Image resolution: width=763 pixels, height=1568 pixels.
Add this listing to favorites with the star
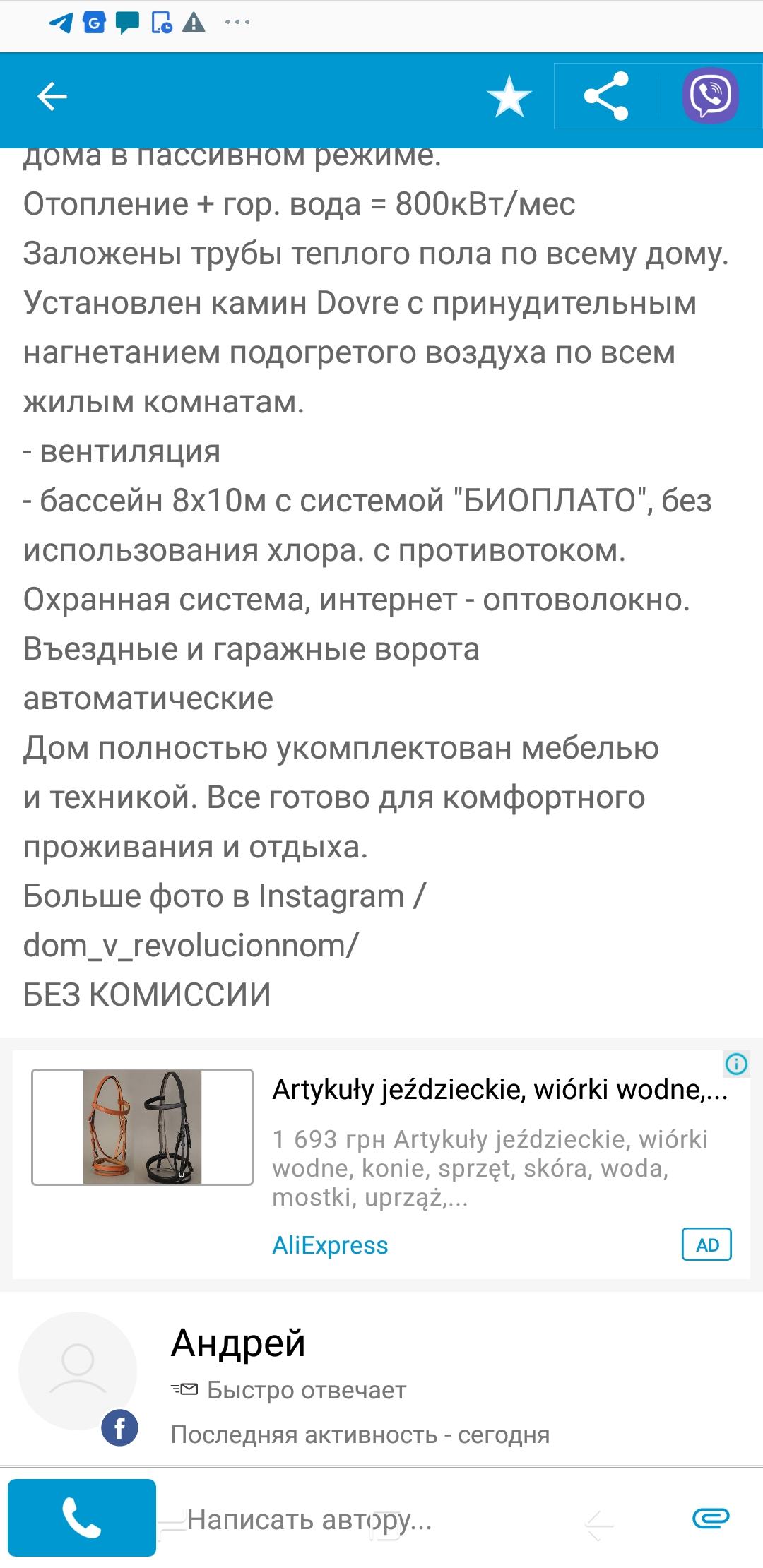tap(509, 97)
